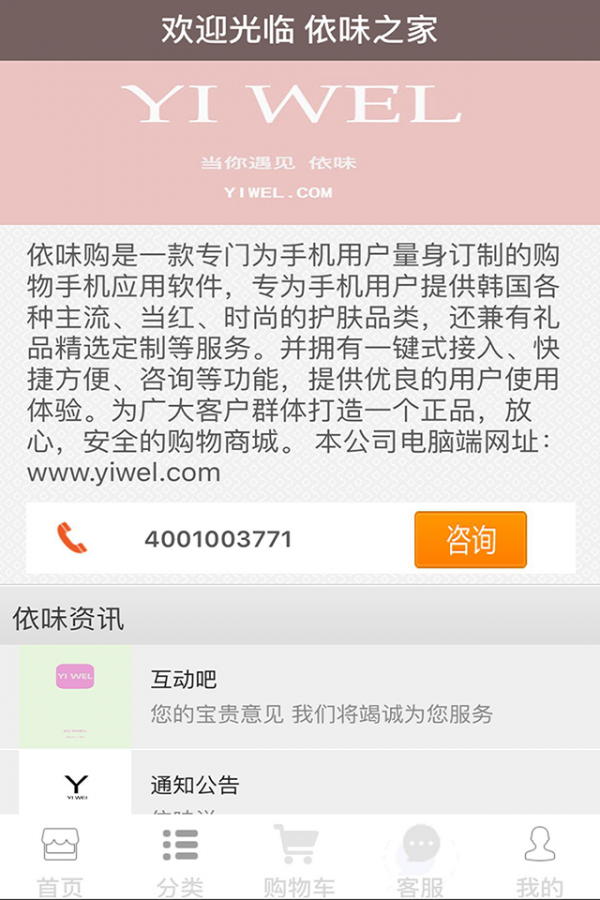Viewport: 600px width, 900px height.
Task: Open the 购物车 tab
Action: point(299,859)
